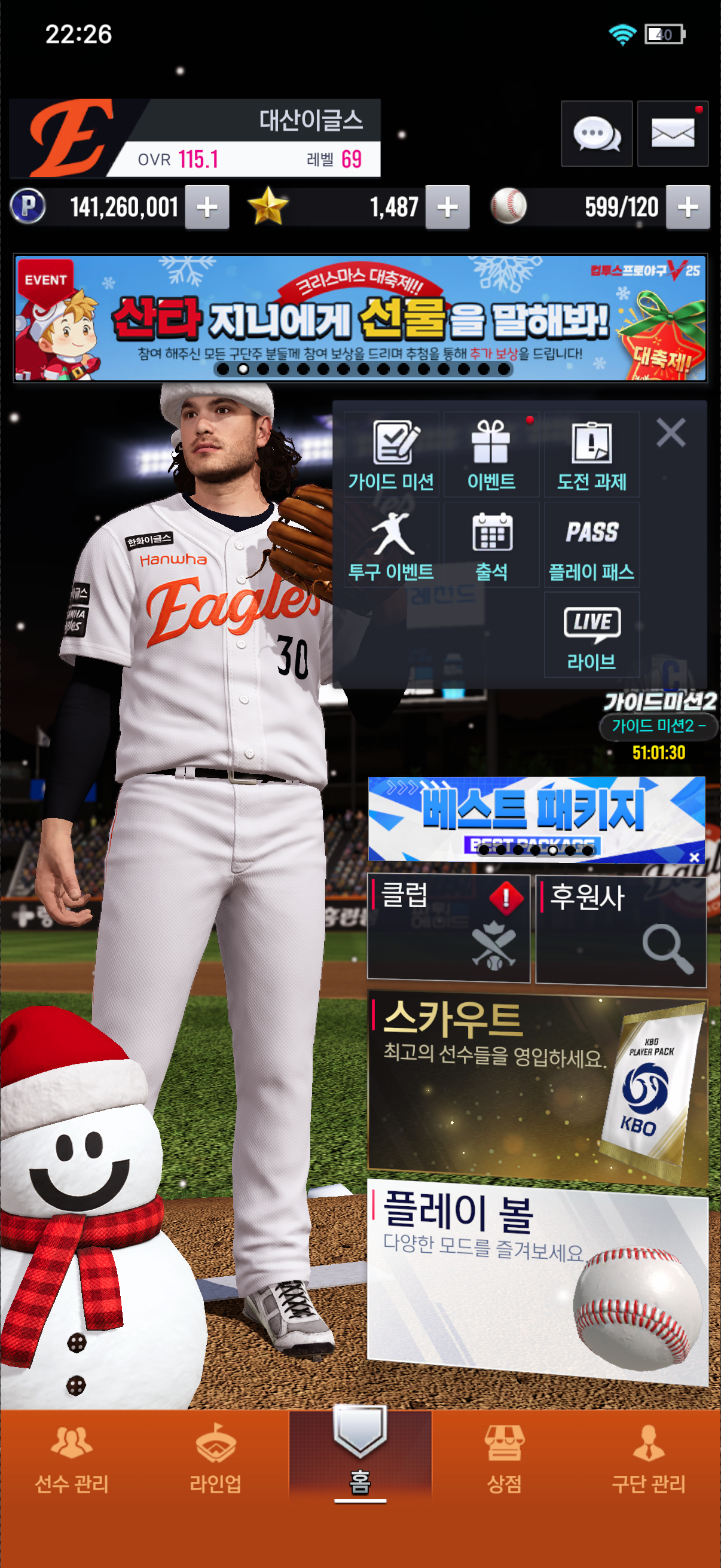Open 라이브 menu
Image resolution: width=721 pixels, height=1568 pixels.
pyautogui.click(x=591, y=635)
